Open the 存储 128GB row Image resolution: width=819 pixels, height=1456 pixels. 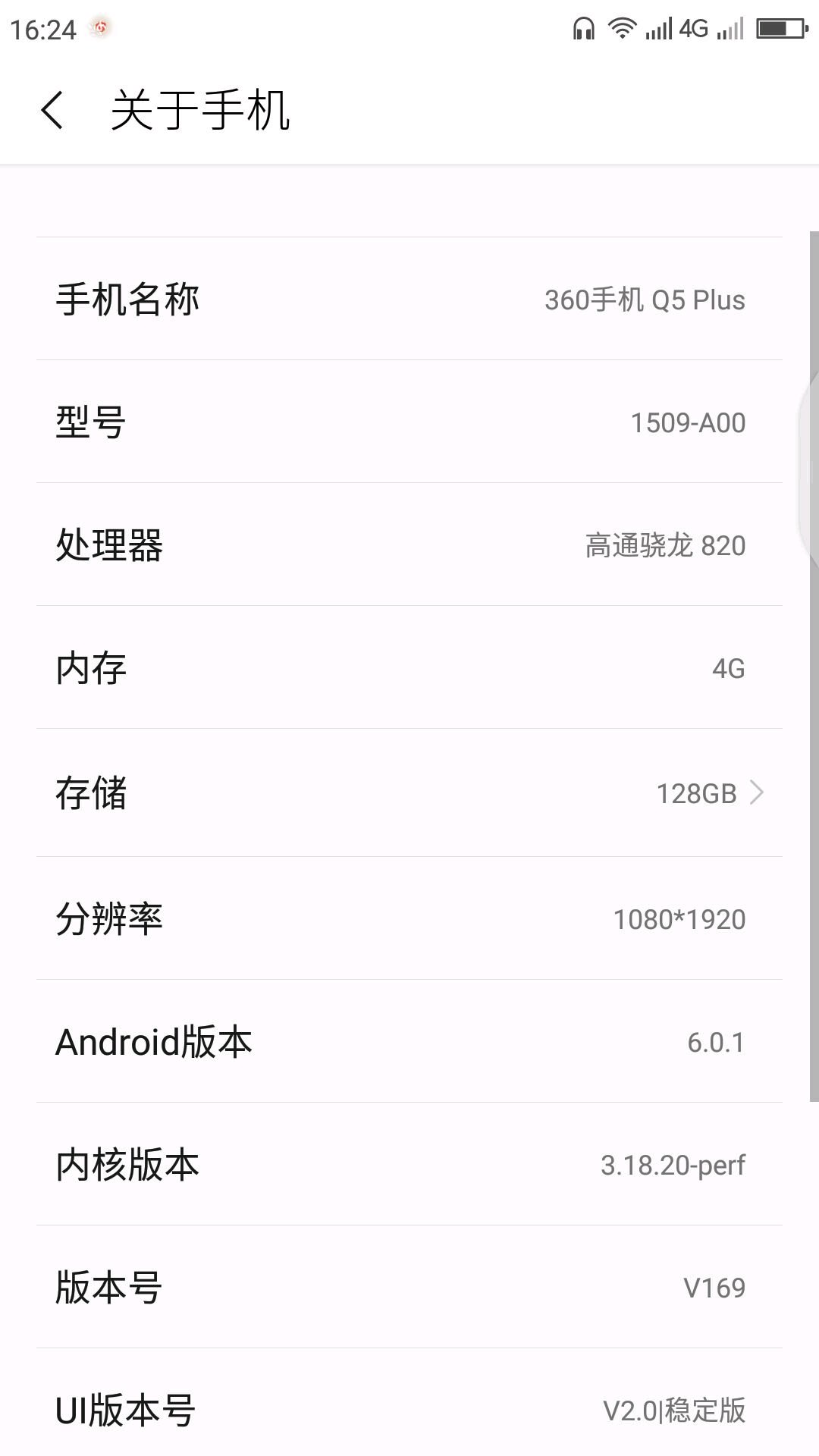click(409, 792)
